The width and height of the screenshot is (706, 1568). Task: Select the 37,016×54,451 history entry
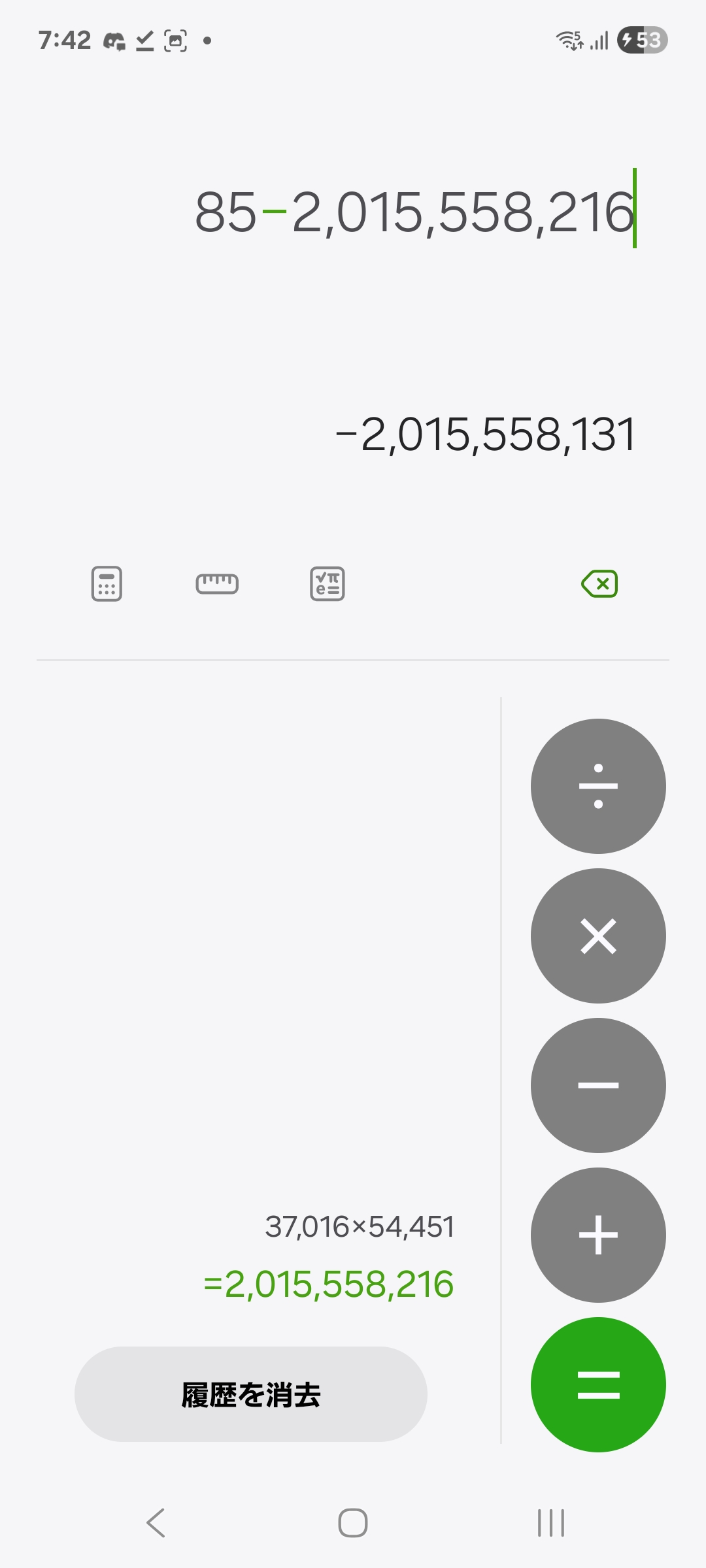click(360, 1227)
